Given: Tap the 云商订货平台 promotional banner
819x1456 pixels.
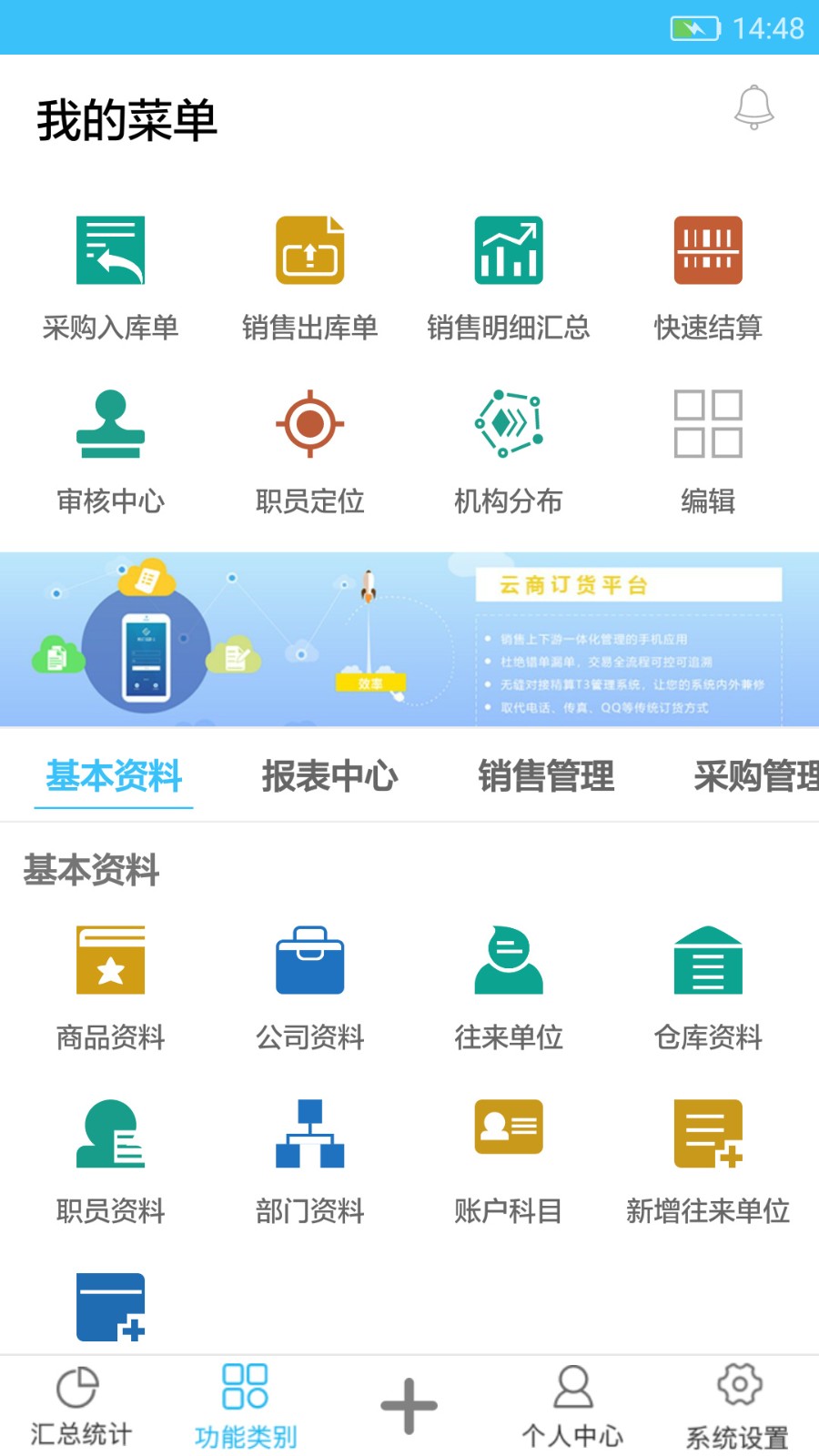Looking at the screenshot, I should (x=409, y=637).
